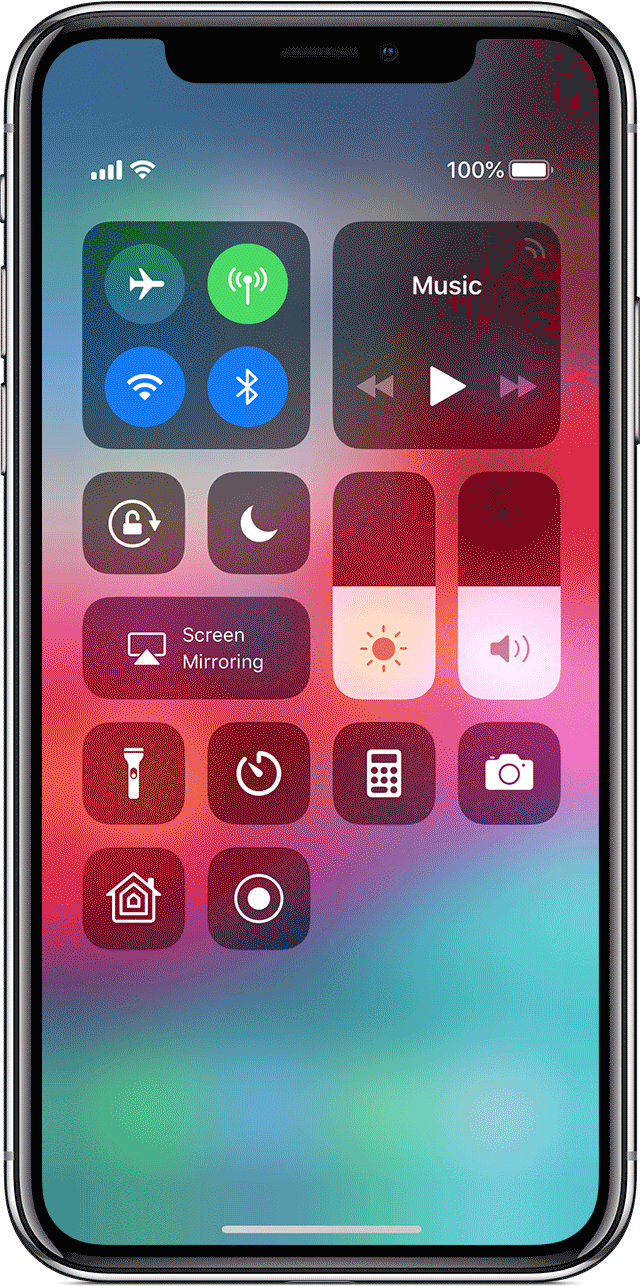The width and height of the screenshot is (640, 1286).
Task: Go back to the previous track
Action: [375, 387]
